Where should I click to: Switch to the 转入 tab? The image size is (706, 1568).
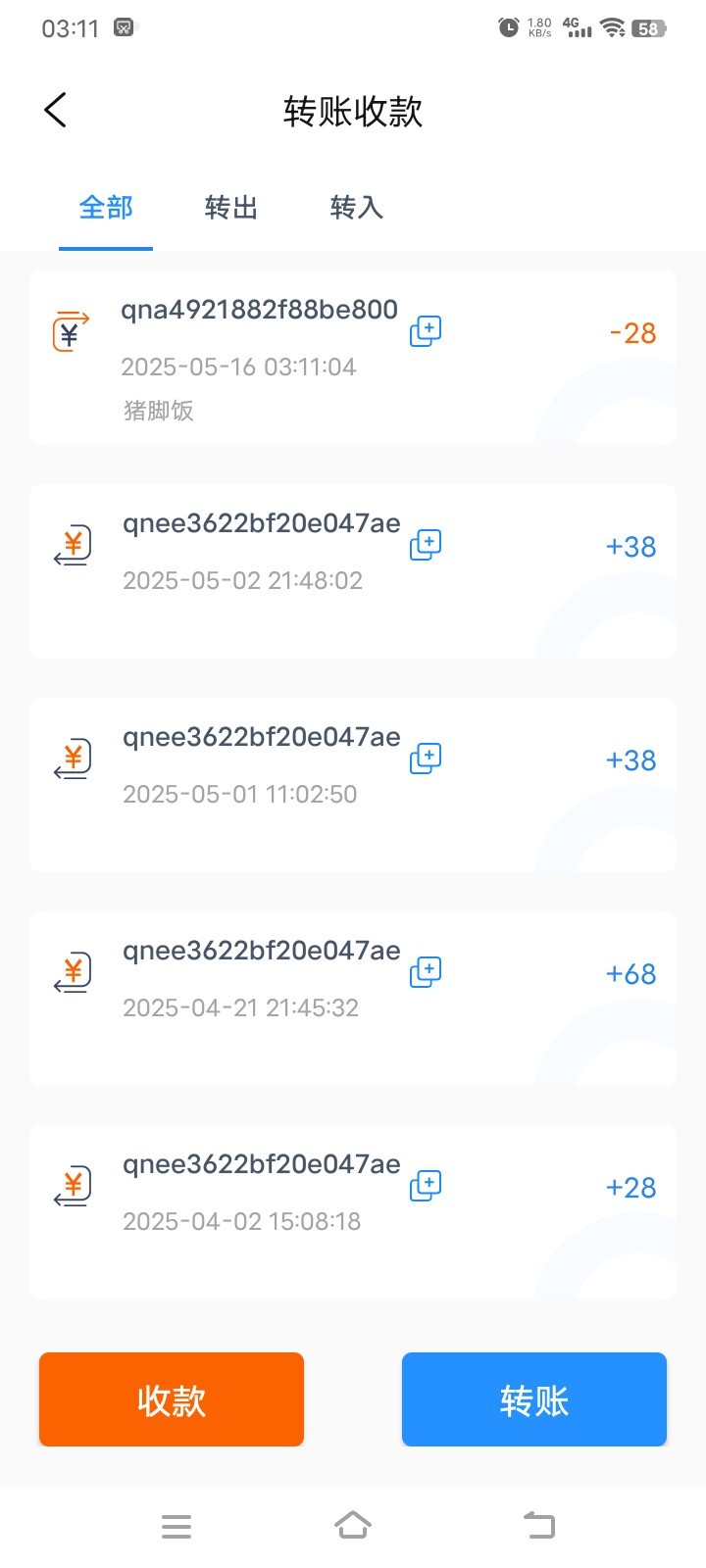point(357,208)
